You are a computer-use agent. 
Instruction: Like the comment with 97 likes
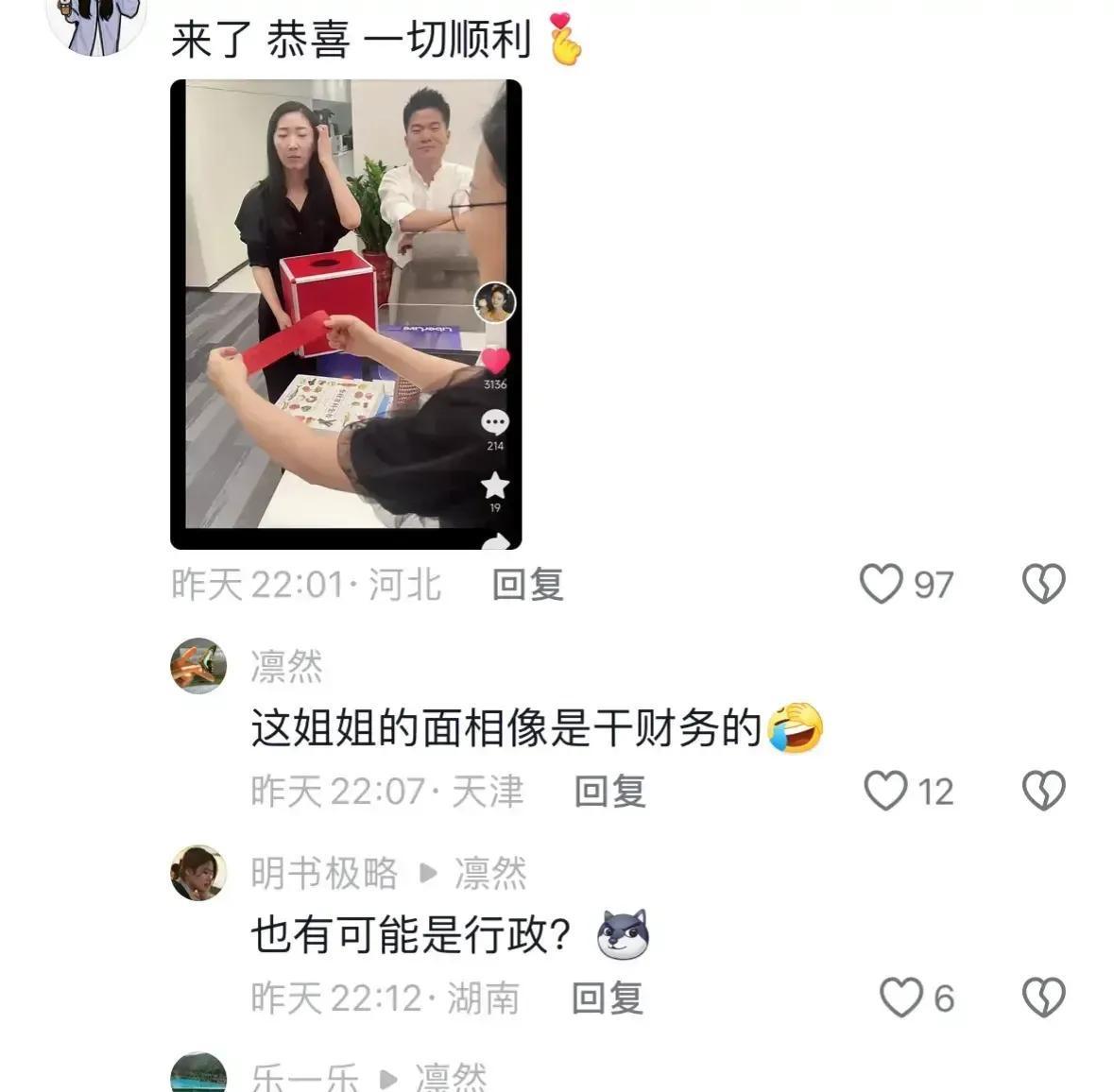point(881,584)
